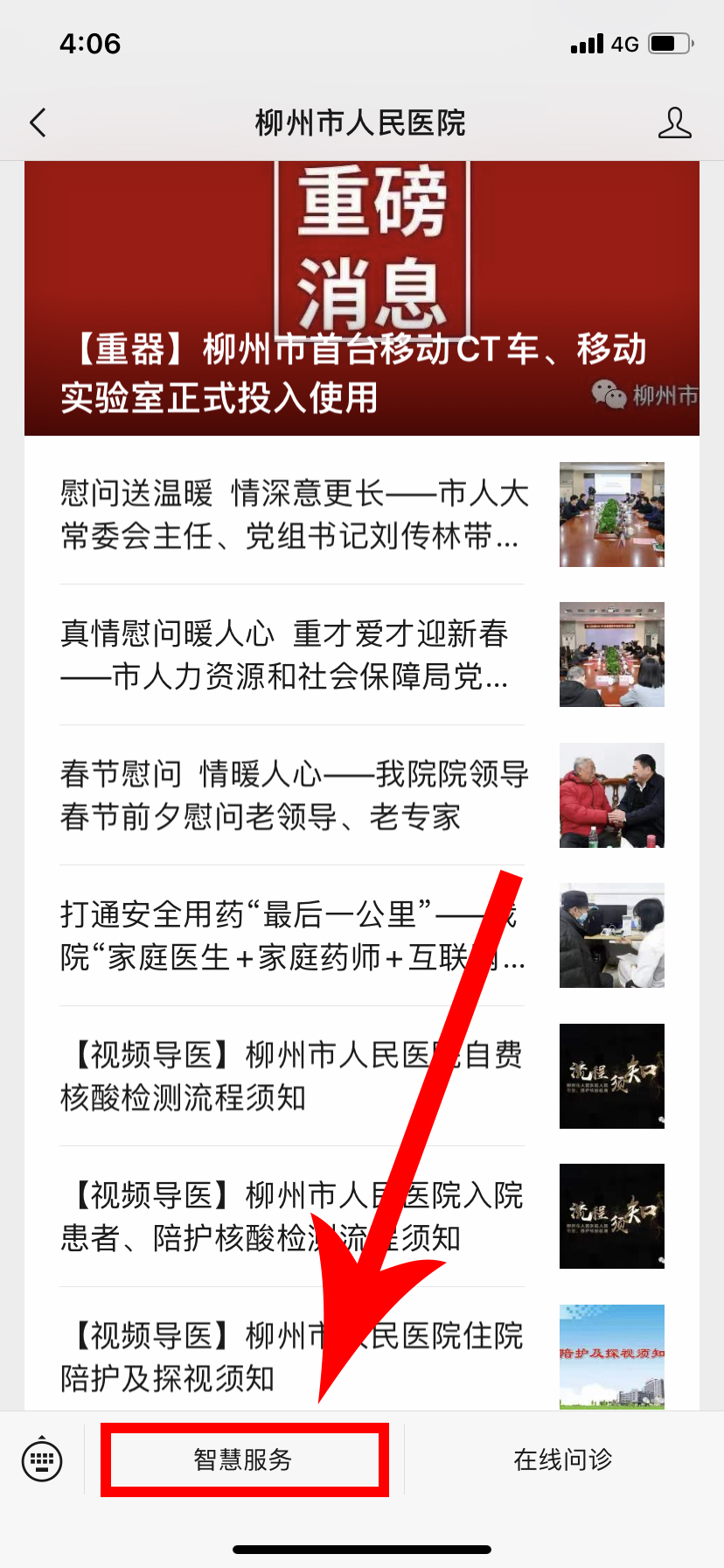This screenshot has height=1568, width=724.
Task: Open the 在线问诊 menu
Action: coord(563,1459)
